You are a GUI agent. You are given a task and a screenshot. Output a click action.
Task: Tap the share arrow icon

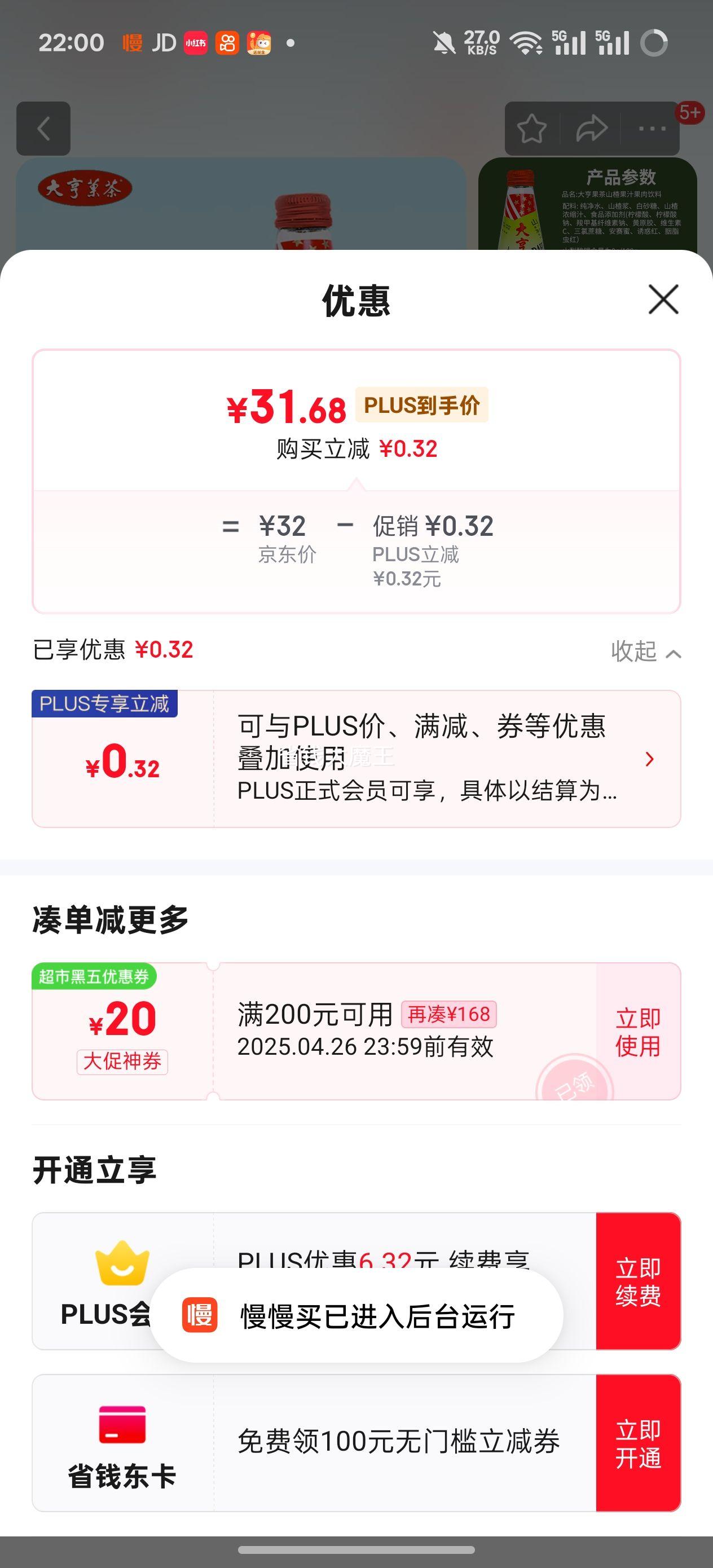(x=591, y=130)
